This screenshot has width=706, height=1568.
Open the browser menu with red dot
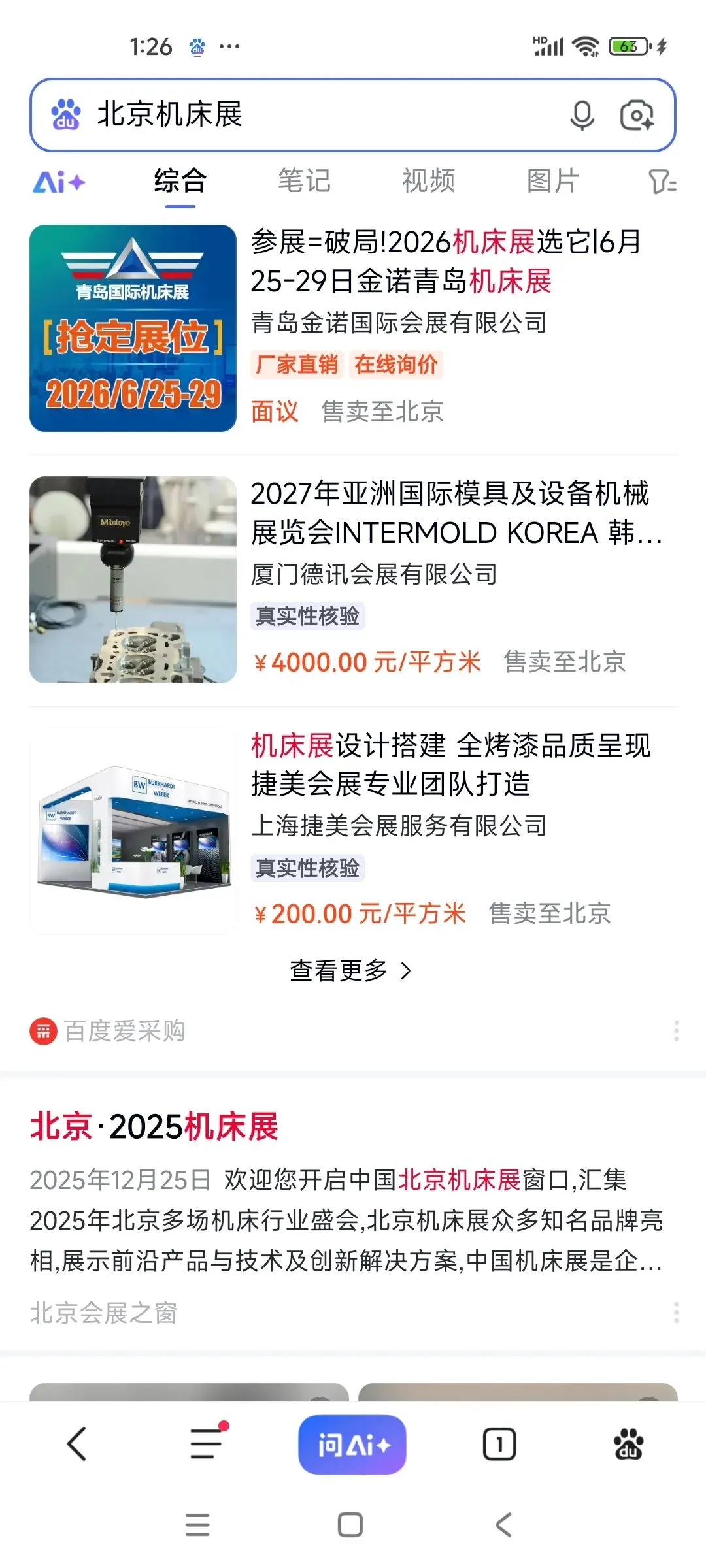207,1444
